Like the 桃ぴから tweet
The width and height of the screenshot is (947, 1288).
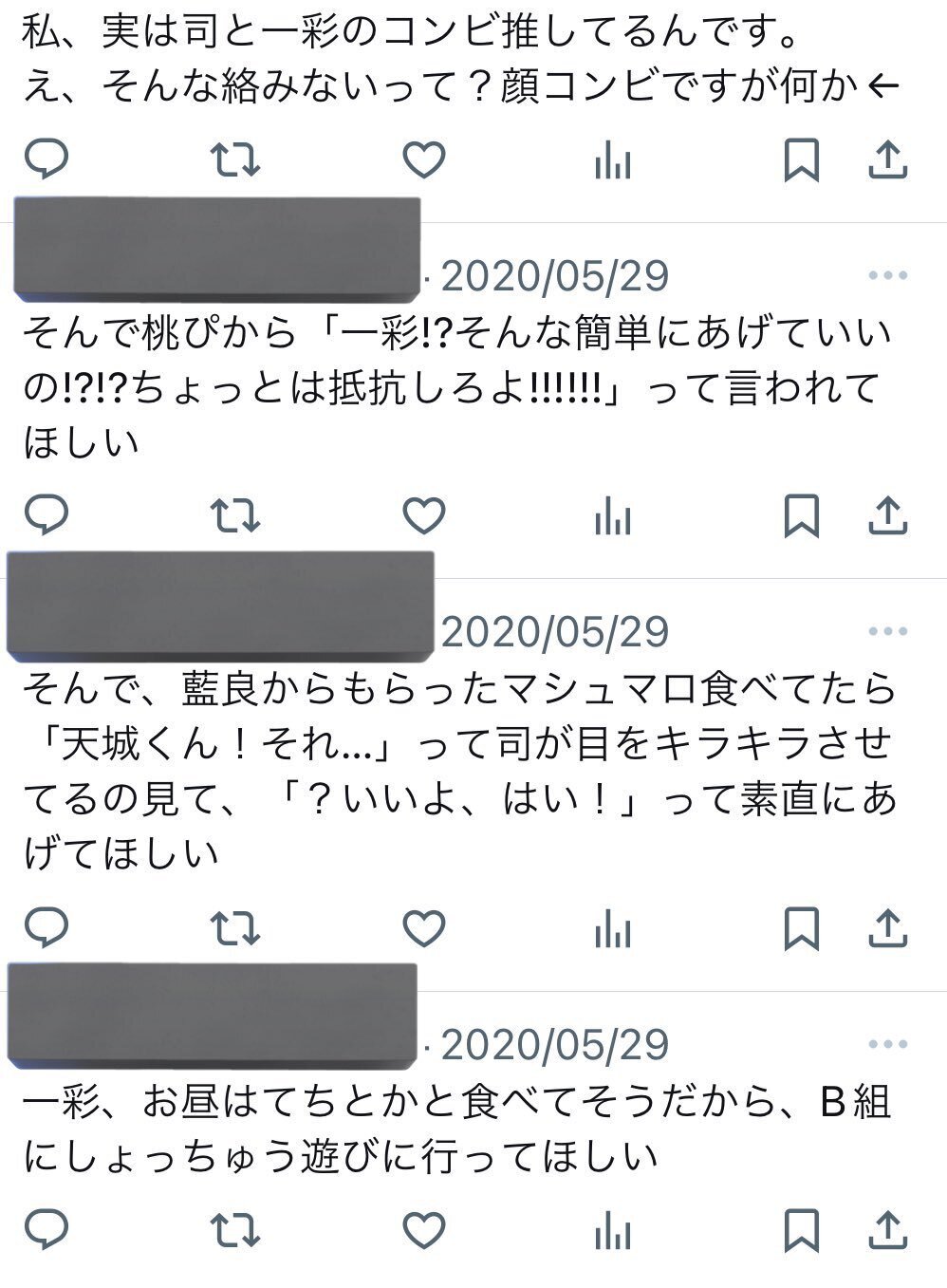click(x=423, y=515)
